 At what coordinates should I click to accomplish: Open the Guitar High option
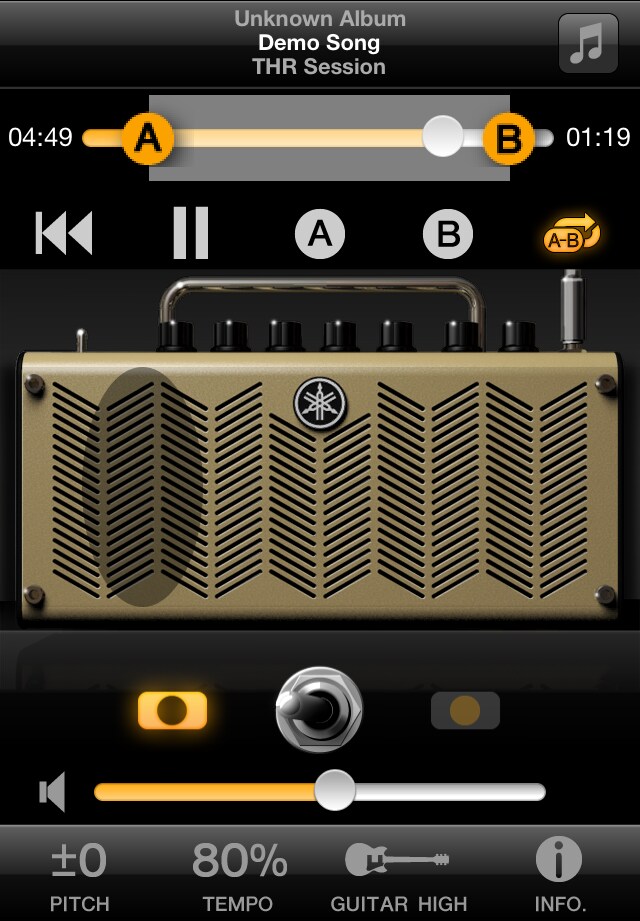click(398, 876)
